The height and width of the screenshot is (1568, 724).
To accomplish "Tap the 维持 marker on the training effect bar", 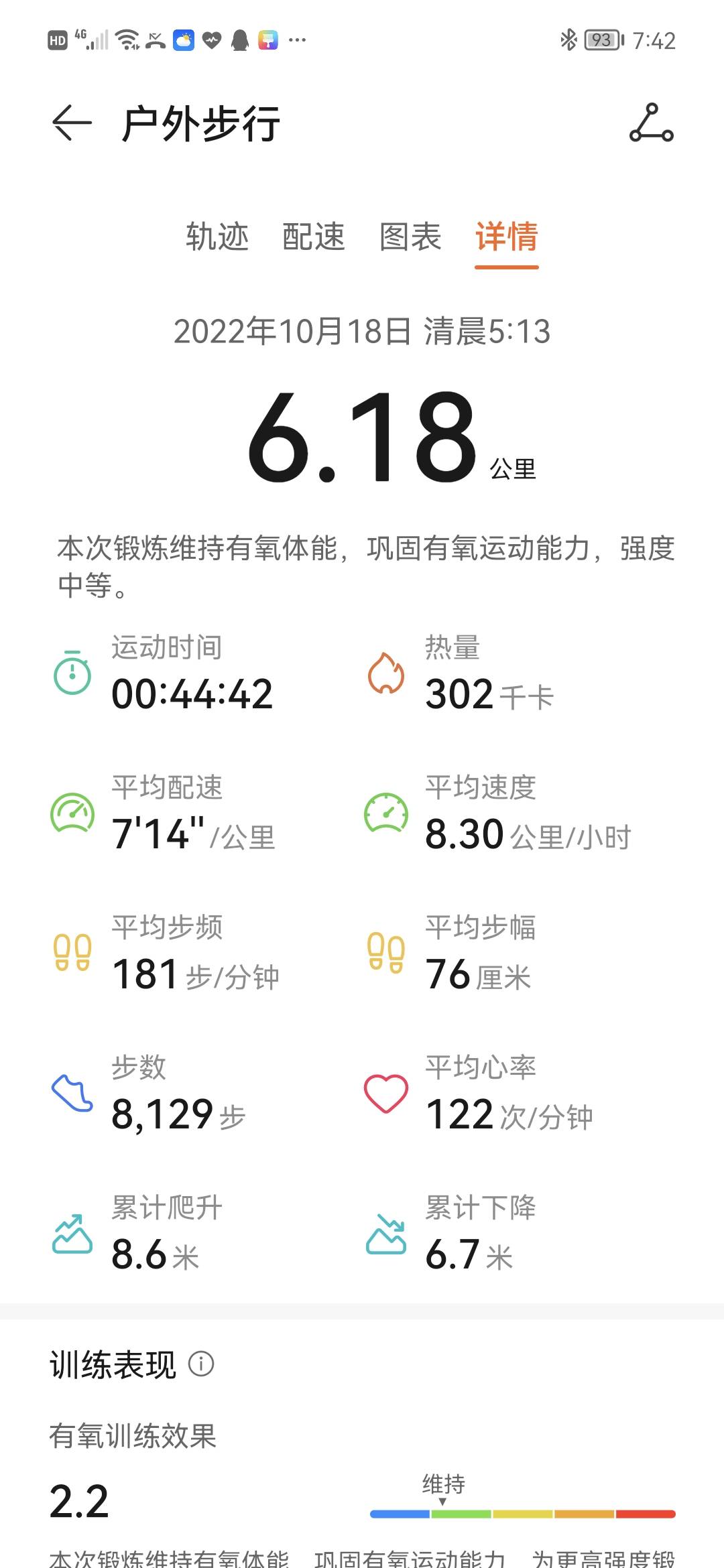I will point(444,1484).
